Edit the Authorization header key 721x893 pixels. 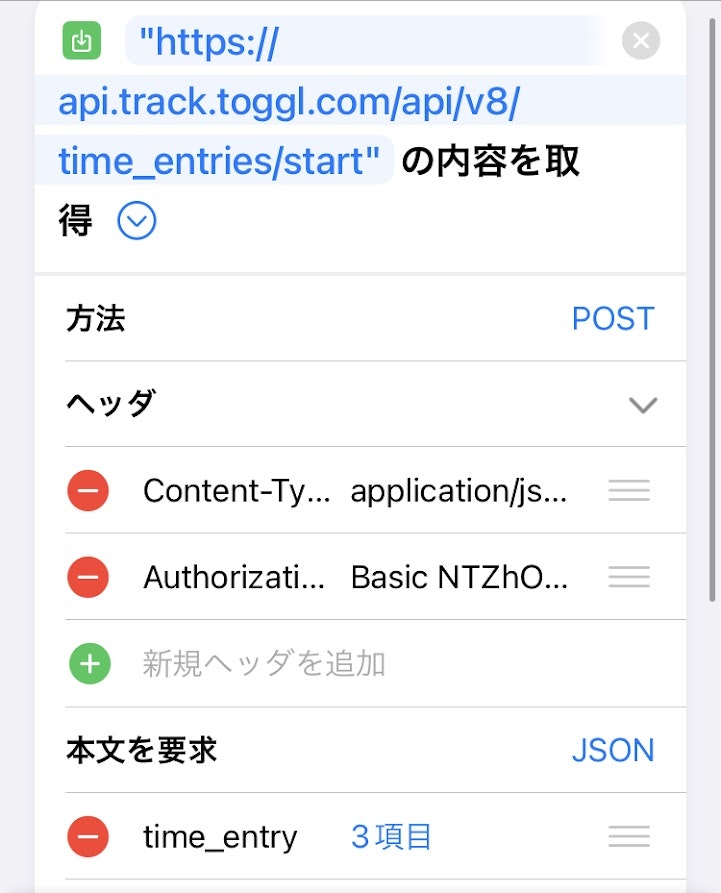234,577
